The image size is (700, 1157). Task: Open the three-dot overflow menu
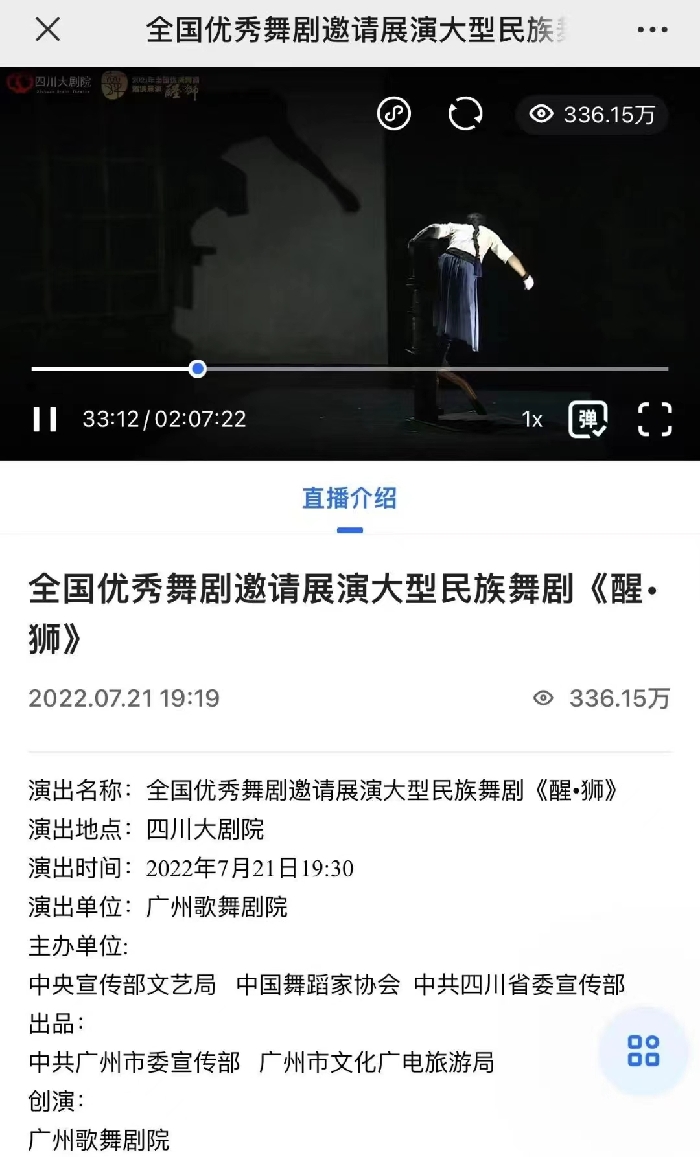coord(652,30)
